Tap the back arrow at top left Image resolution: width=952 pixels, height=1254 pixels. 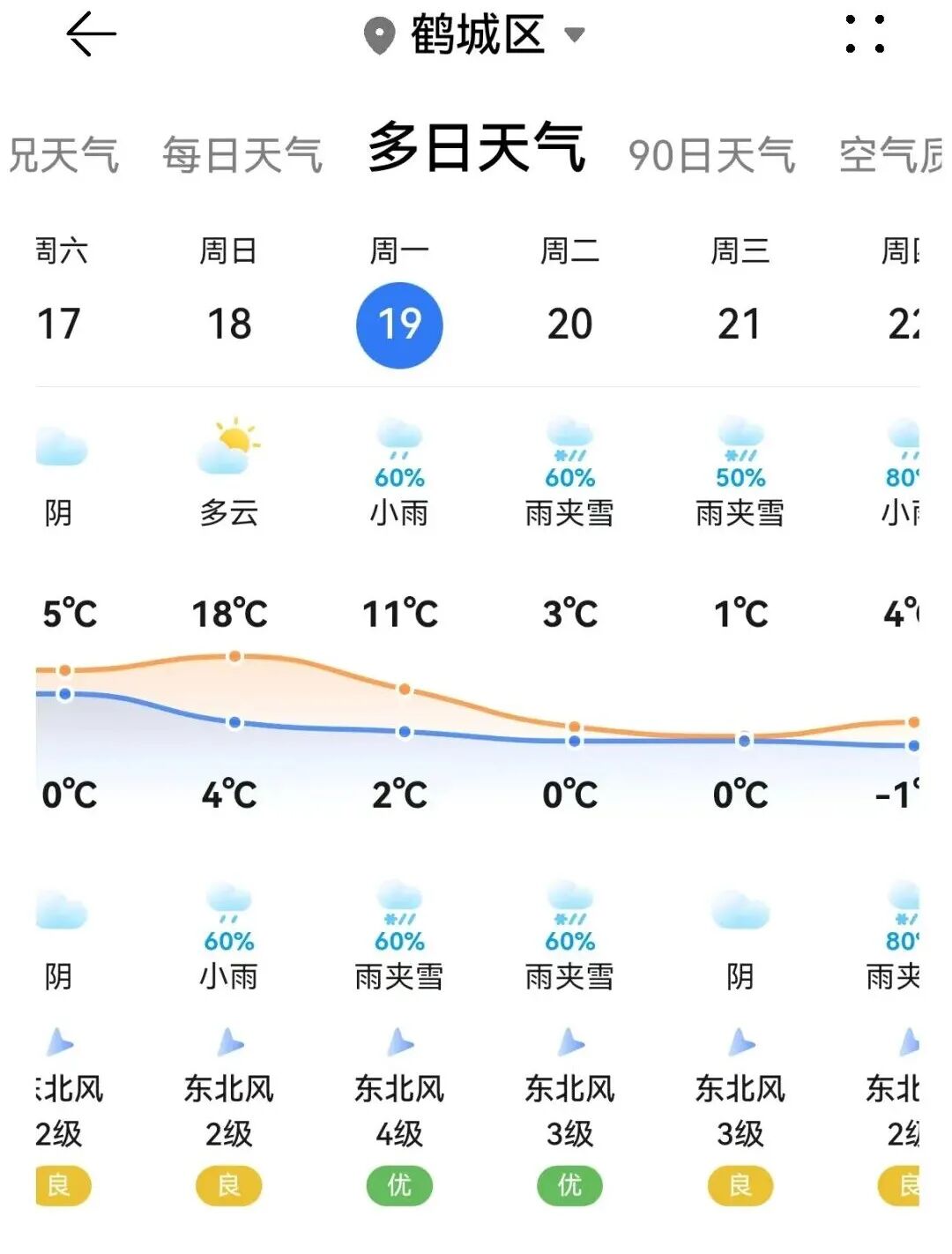point(91,34)
